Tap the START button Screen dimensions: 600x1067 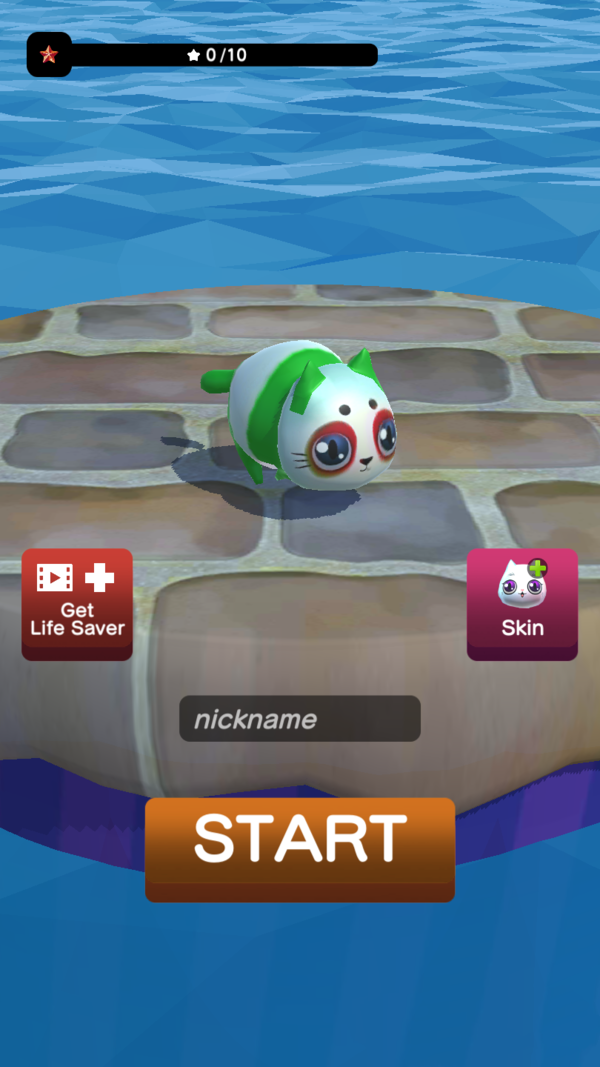pos(300,849)
